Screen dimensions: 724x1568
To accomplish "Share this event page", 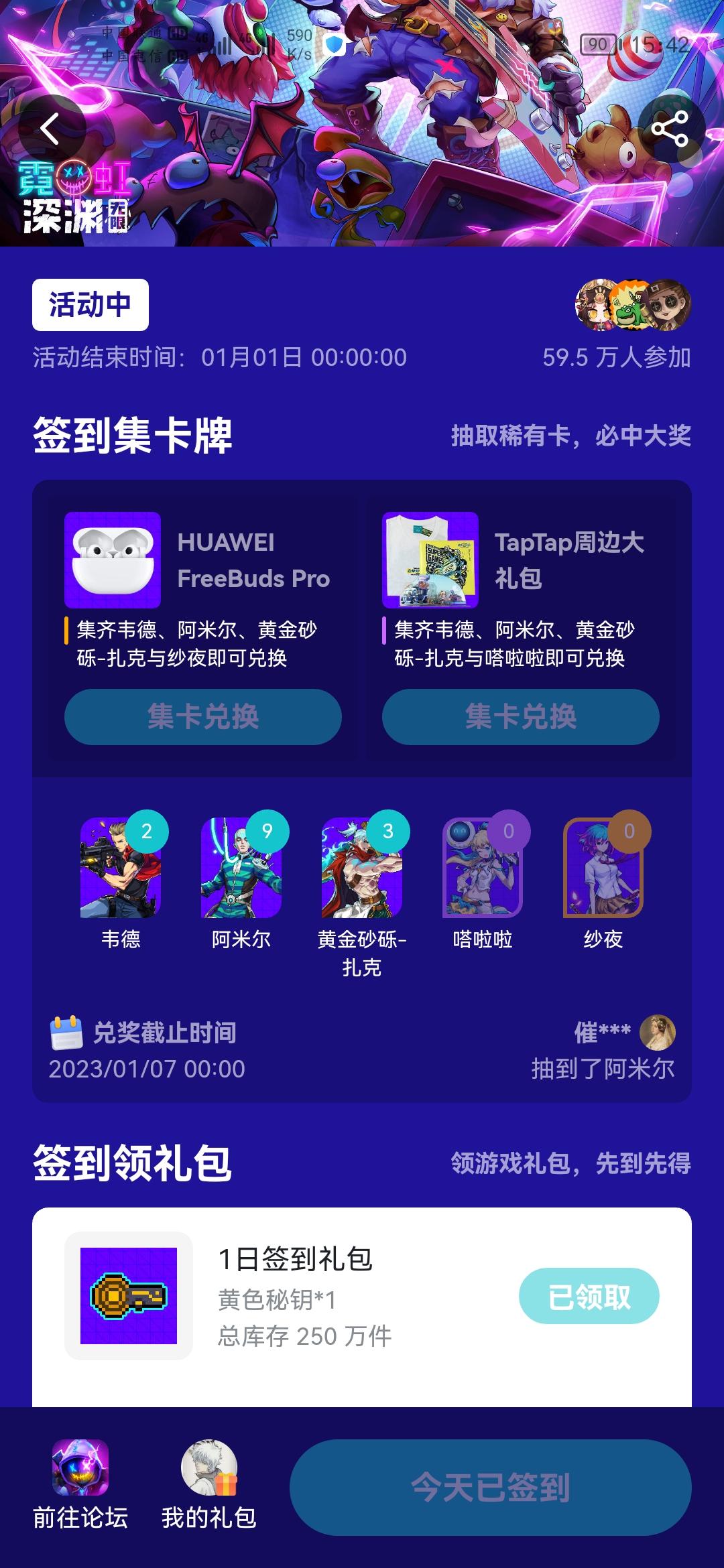I will 670,129.
